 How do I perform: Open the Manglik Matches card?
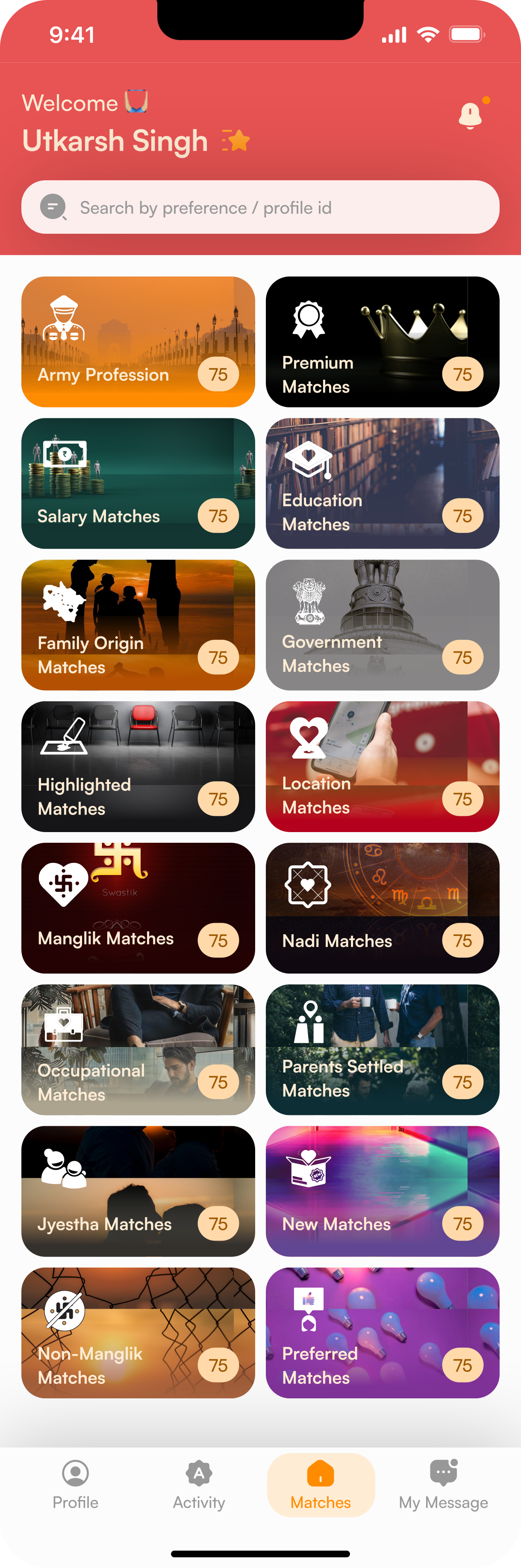(x=138, y=908)
